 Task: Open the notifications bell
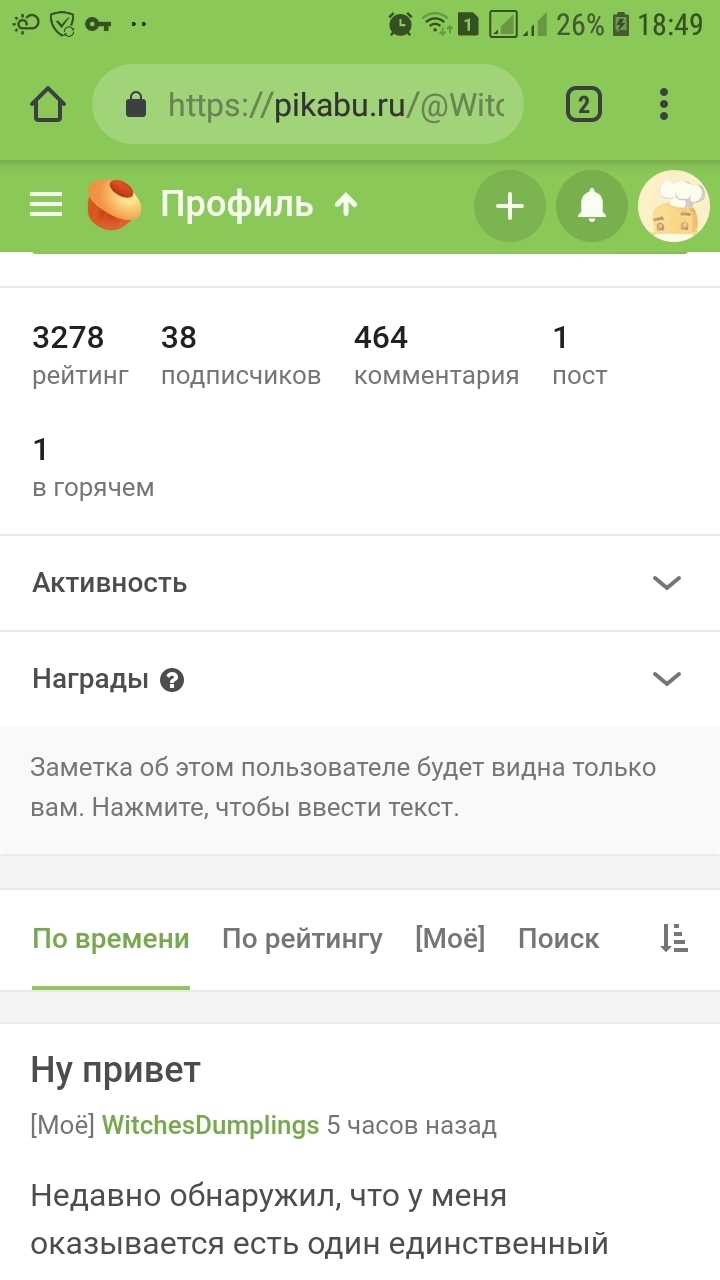pyautogui.click(x=592, y=206)
